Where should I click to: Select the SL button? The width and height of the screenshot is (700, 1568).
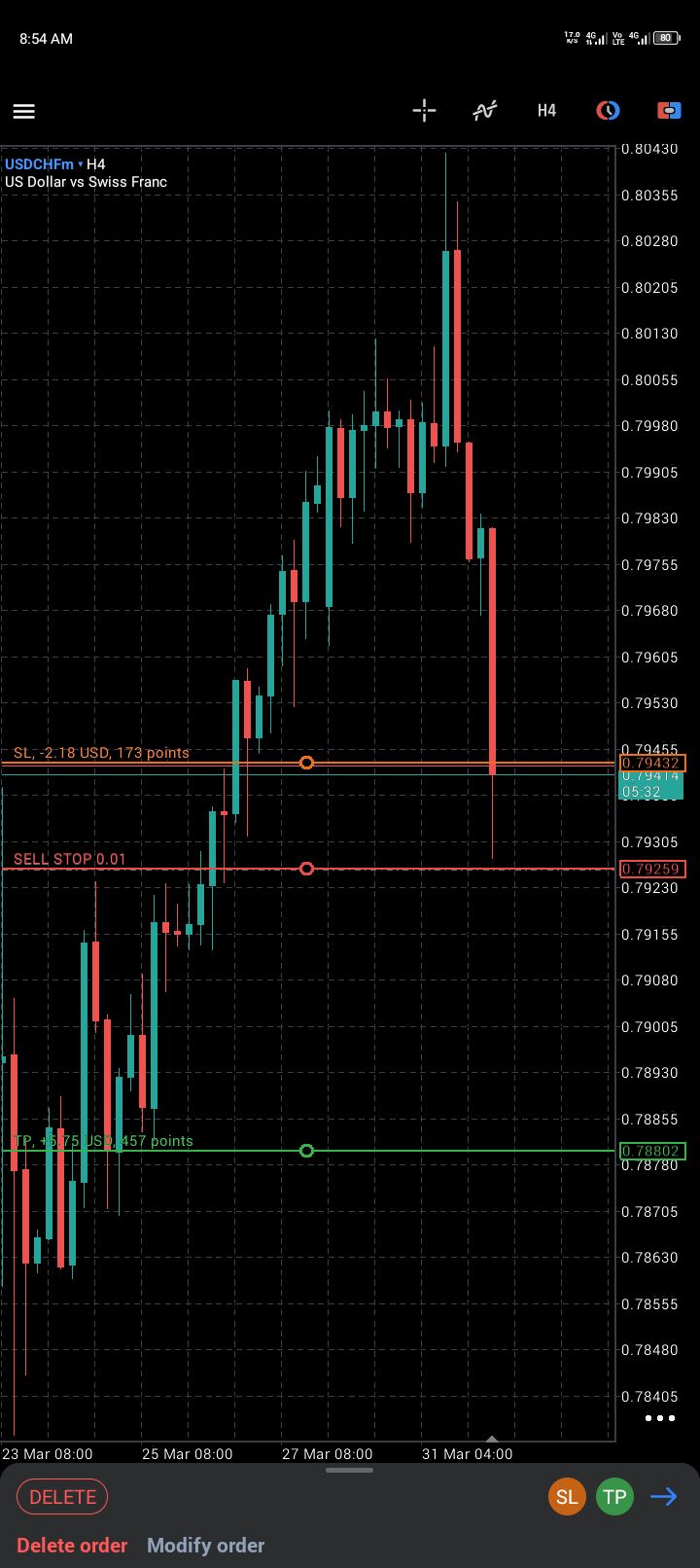click(567, 1497)
